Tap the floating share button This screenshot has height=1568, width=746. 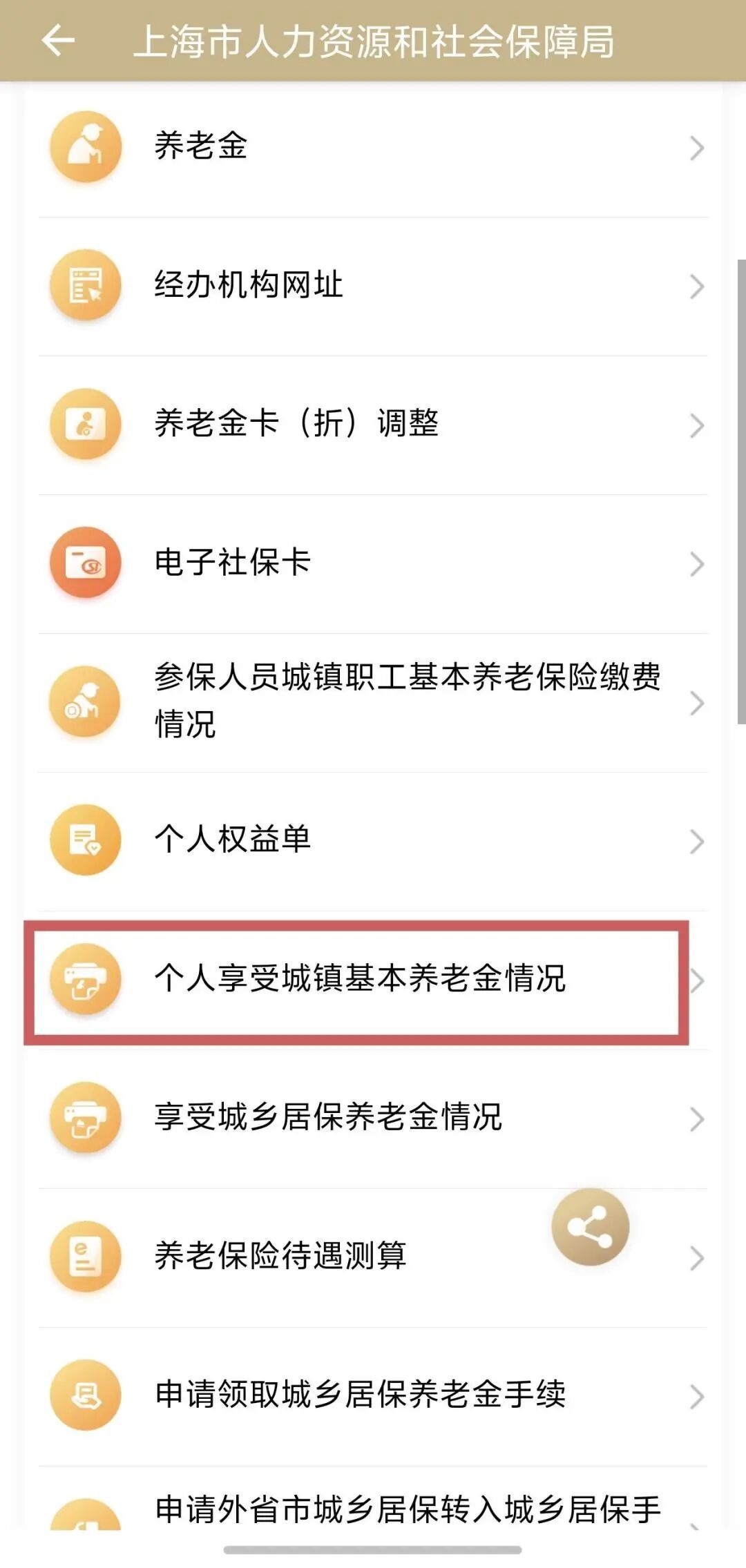click(x=590, y=1227)
